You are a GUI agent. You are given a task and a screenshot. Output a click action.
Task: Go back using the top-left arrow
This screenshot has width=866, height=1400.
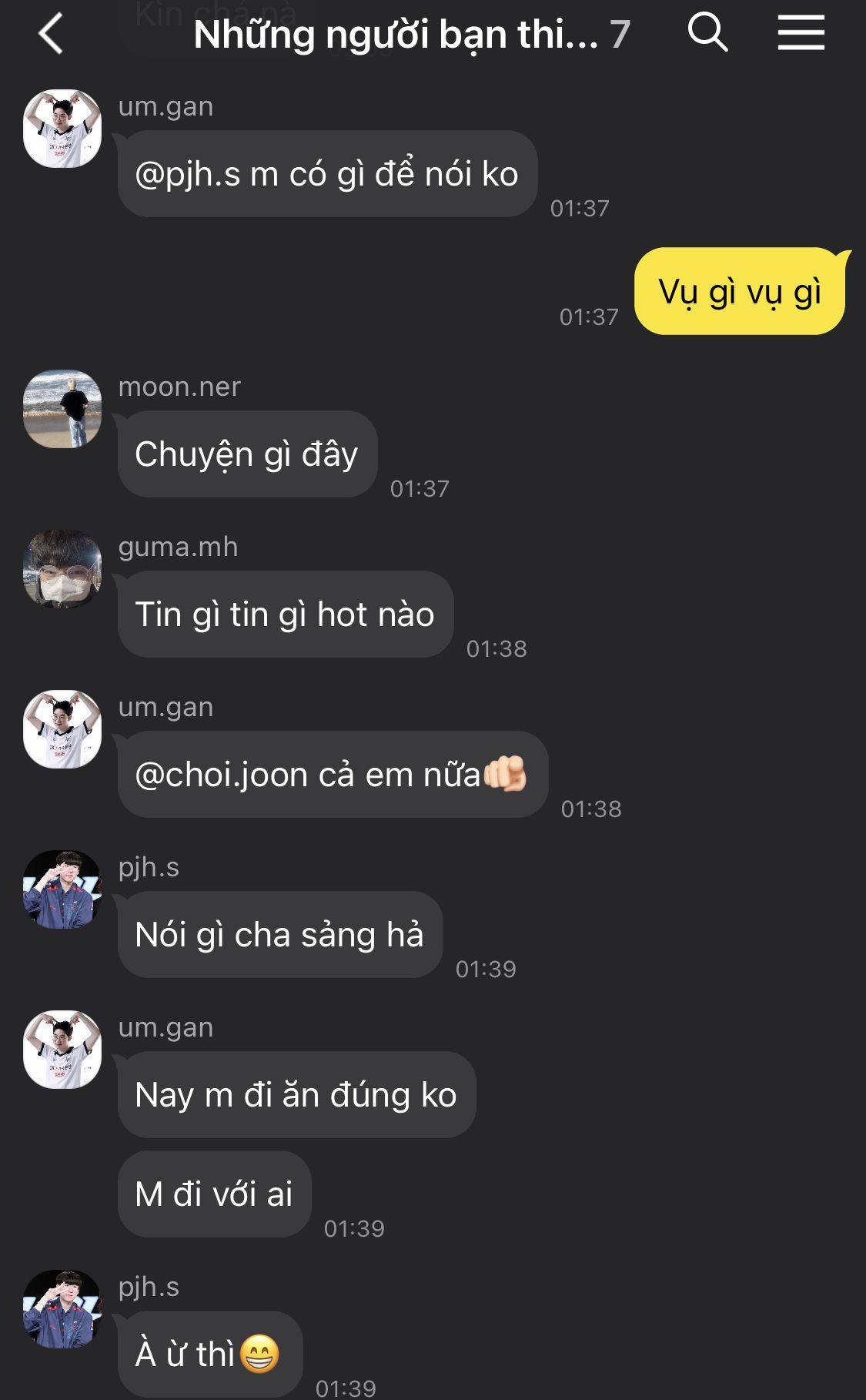coord(51,34)
